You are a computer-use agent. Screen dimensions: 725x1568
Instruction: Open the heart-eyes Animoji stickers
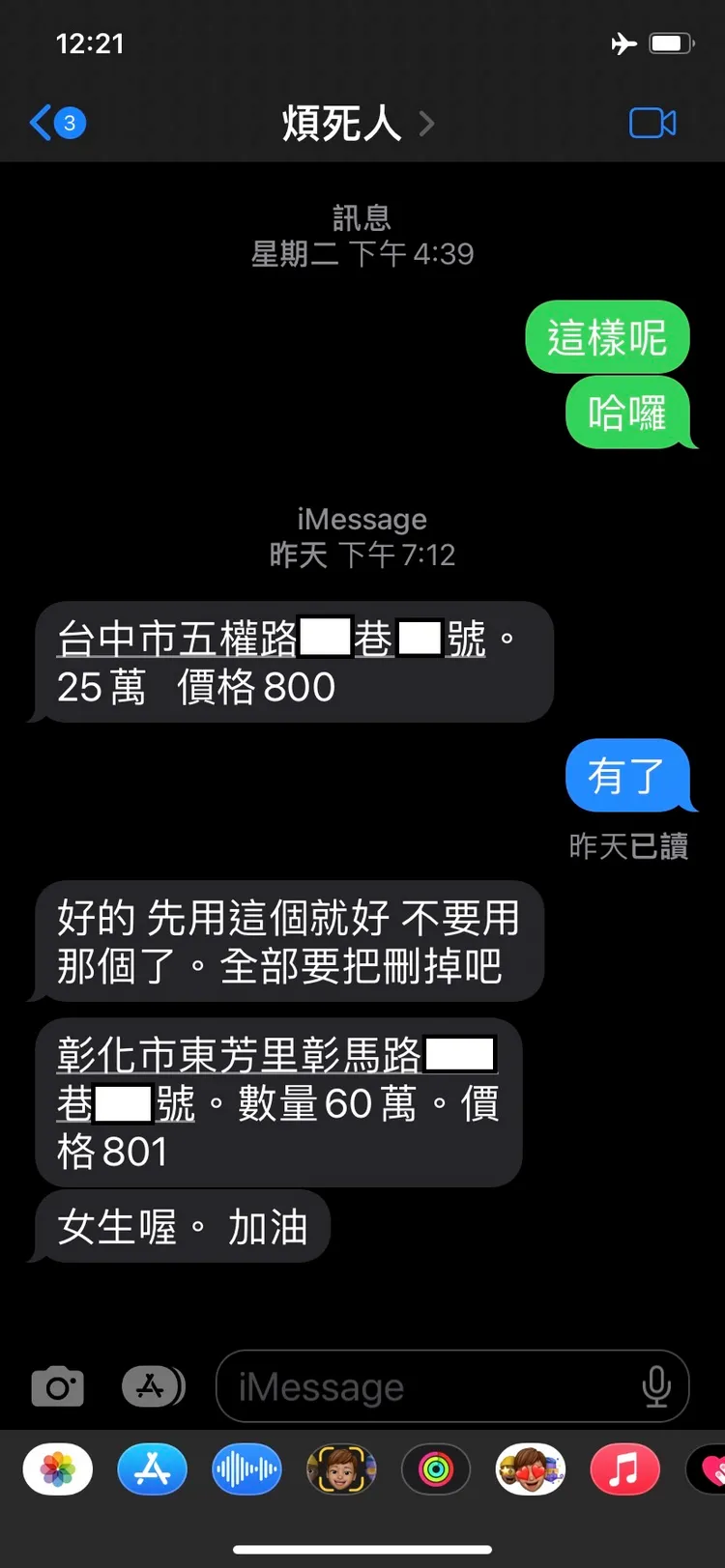click(531, 1468)
